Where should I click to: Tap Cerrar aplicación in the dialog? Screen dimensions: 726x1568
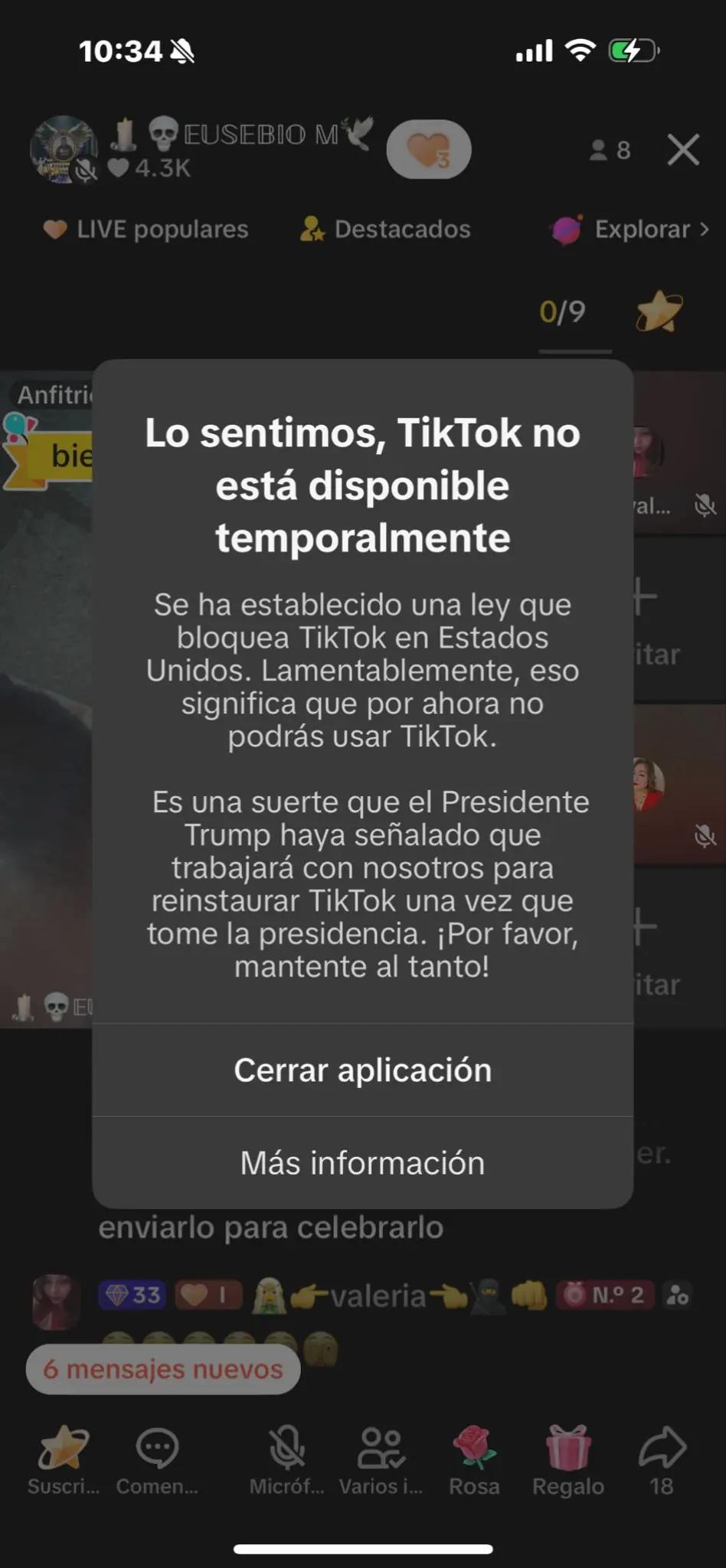coord(362,1070)
